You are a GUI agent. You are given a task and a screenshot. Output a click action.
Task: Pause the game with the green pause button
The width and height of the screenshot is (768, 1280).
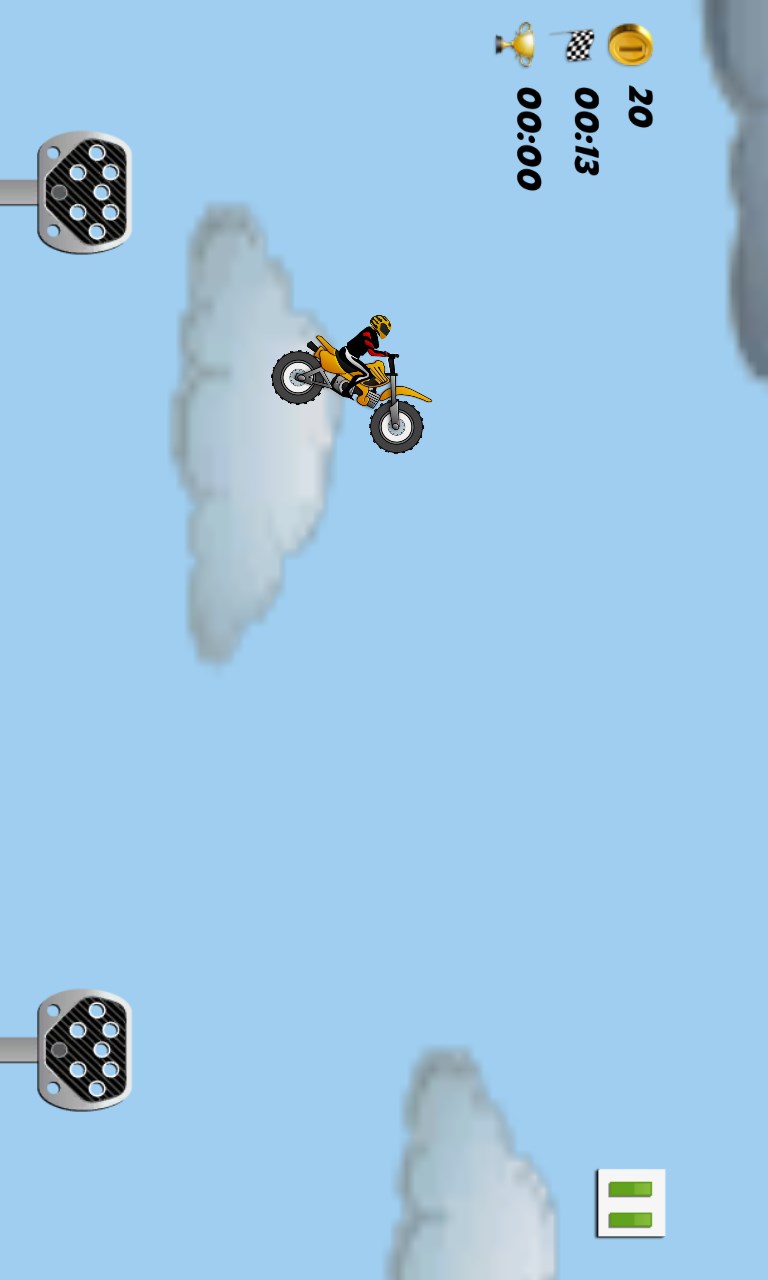(631, 1203)
